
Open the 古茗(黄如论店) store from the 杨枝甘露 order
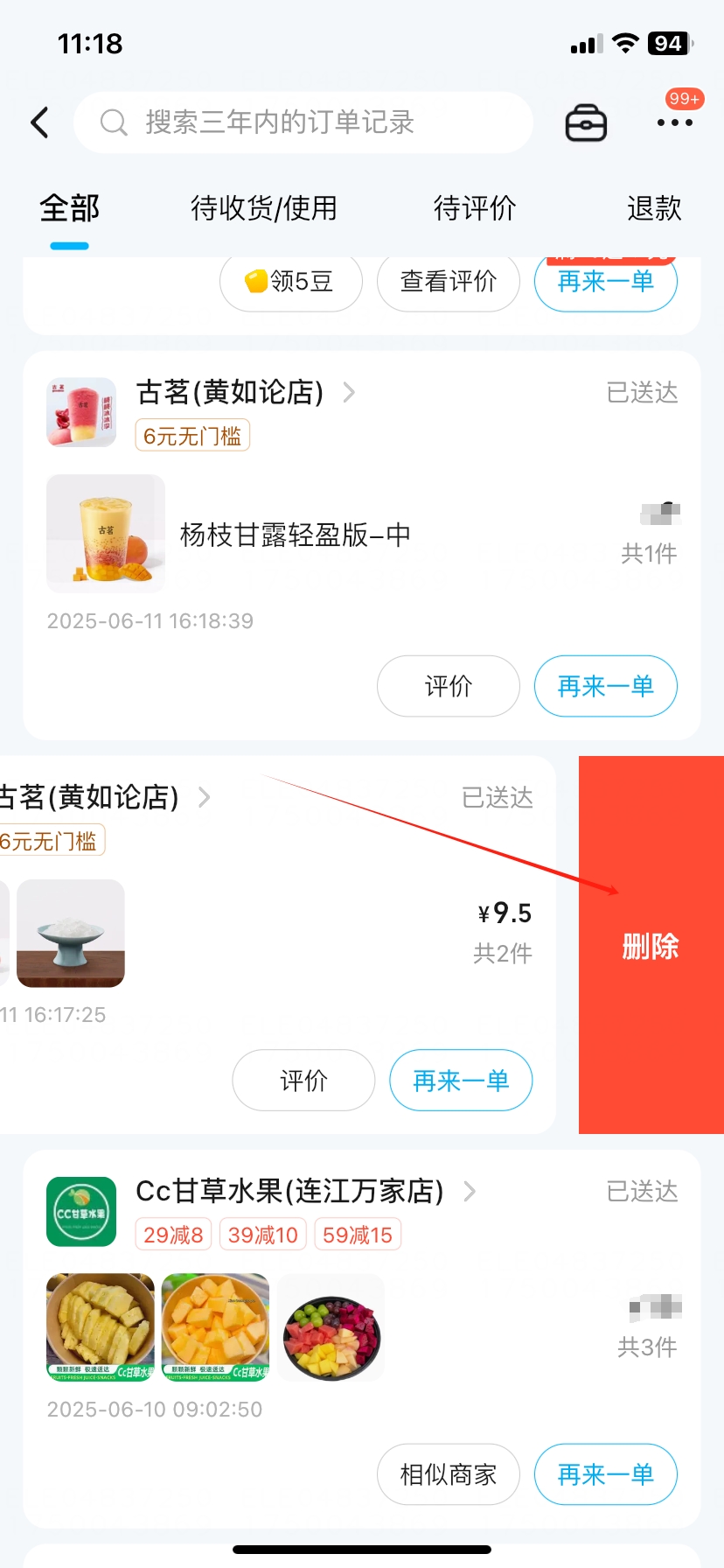click(230, 392)
